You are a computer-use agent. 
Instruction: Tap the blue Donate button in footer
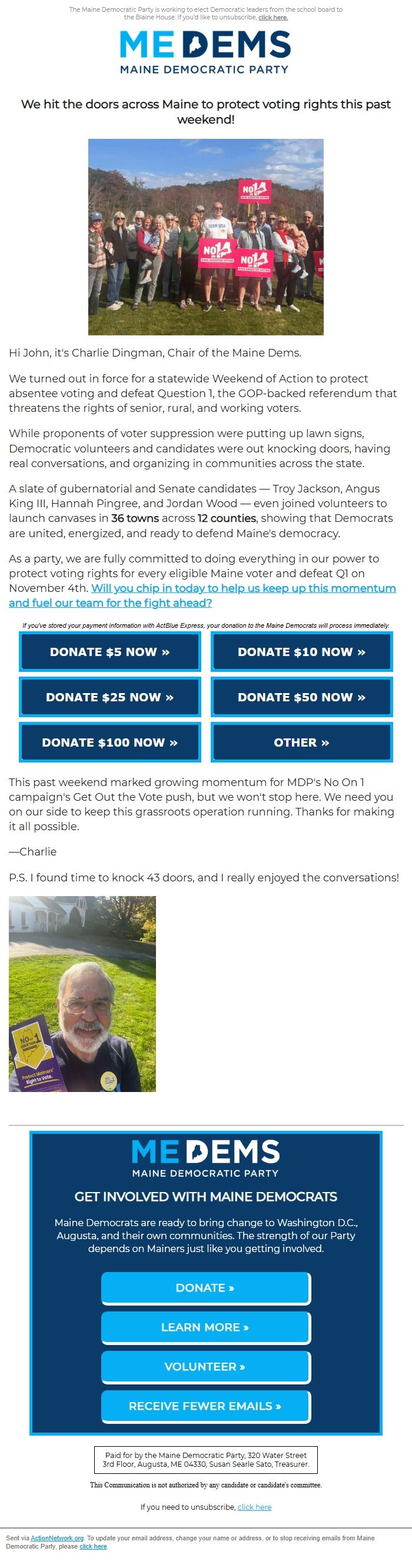click(205, 1287)
